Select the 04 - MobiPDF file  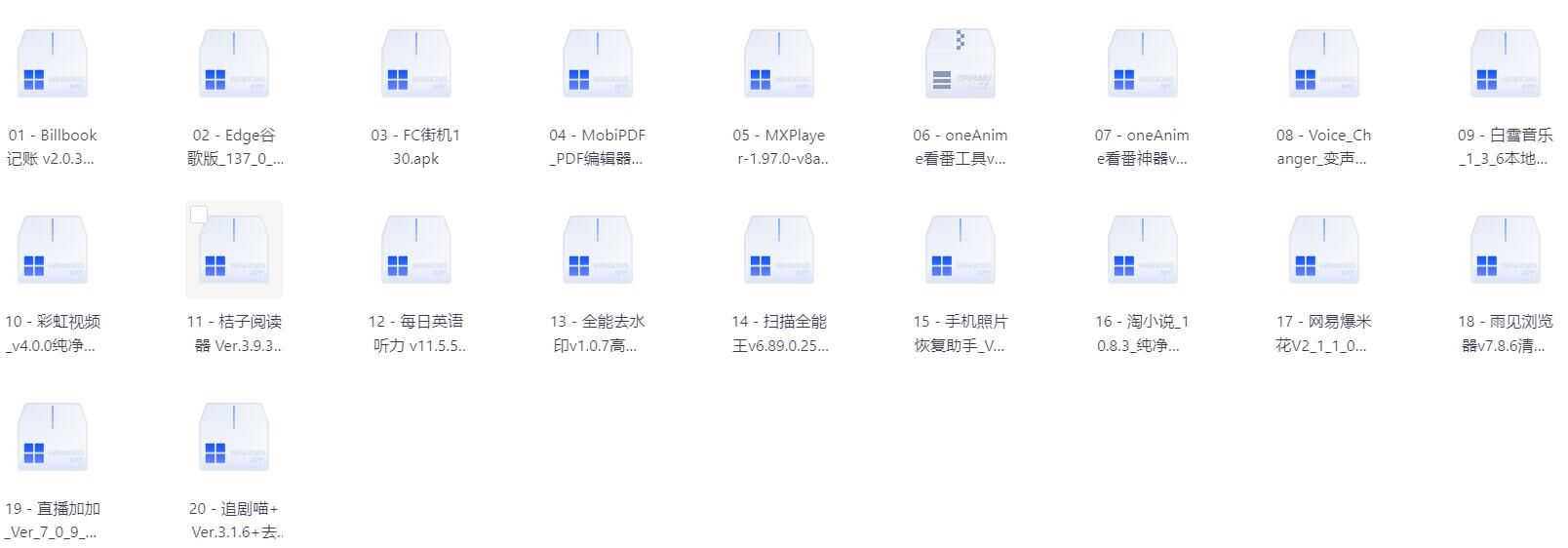[x=598, y=64]
